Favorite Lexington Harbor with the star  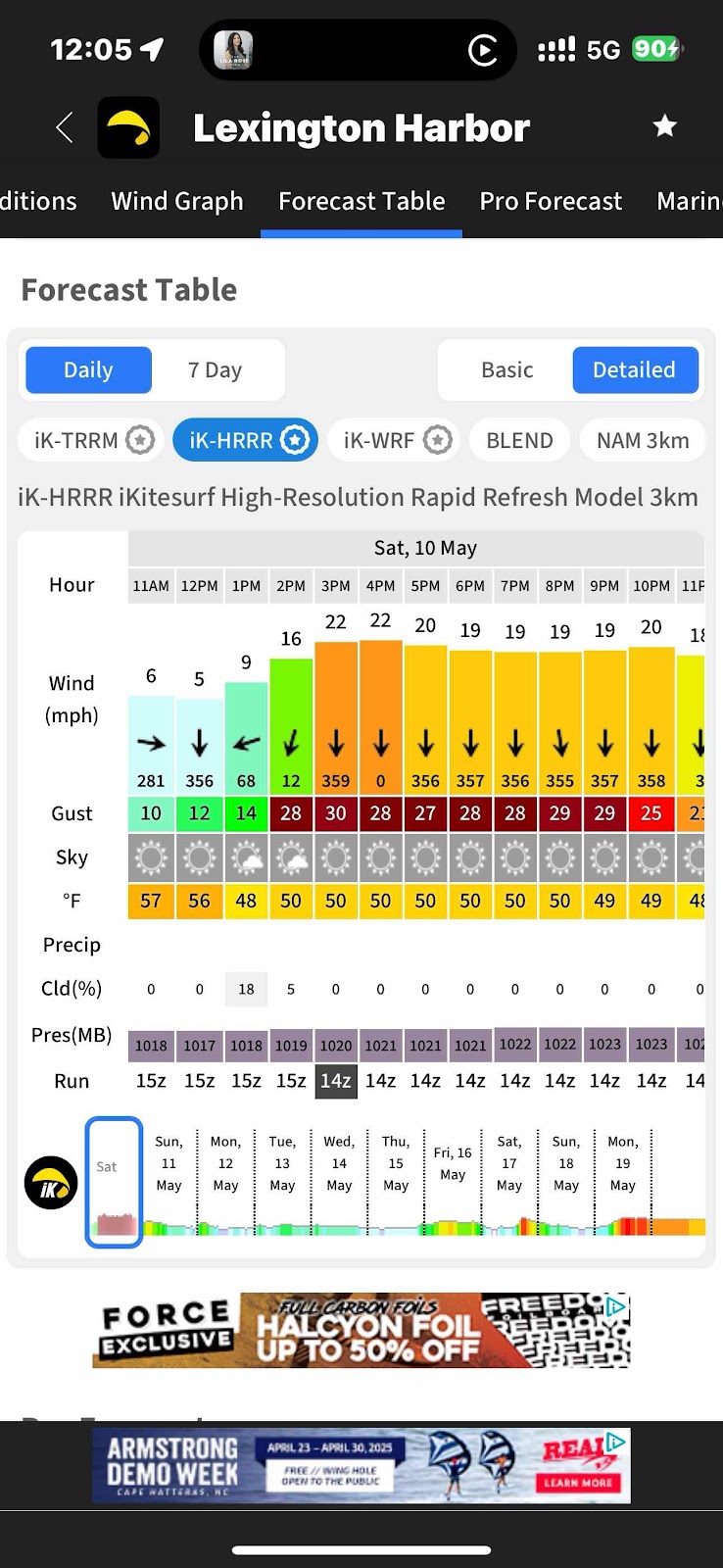(x=665, y=126)
